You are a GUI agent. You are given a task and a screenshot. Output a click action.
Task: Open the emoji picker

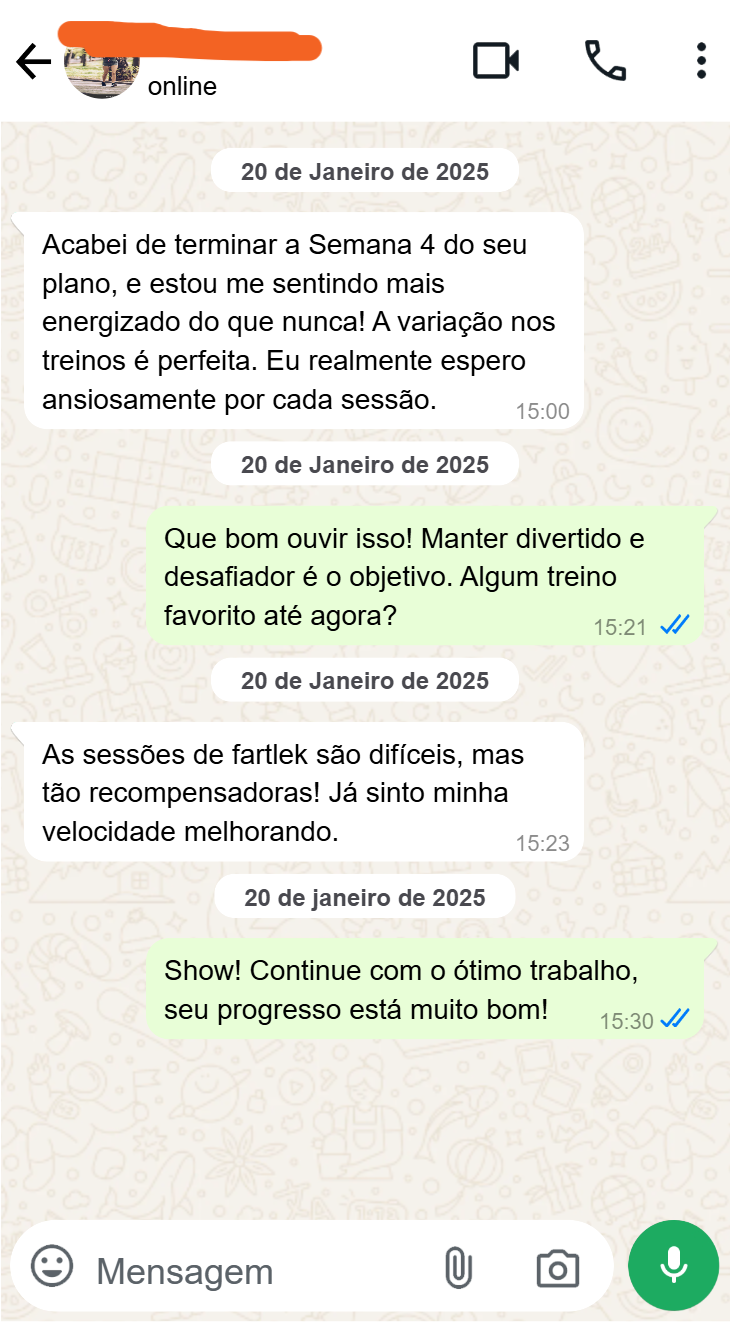click(52, 1267)
